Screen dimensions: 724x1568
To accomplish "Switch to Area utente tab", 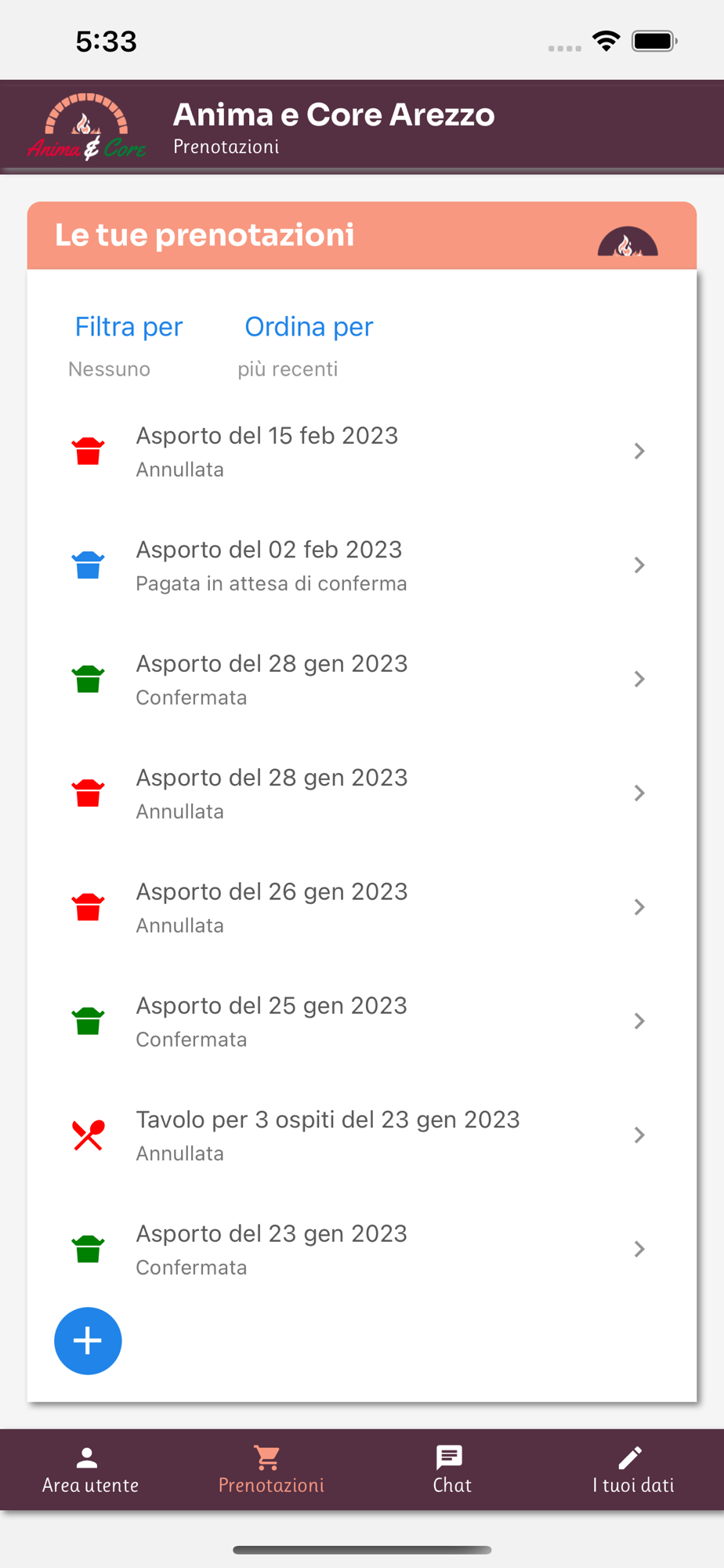I will [x=90, y=1470].
